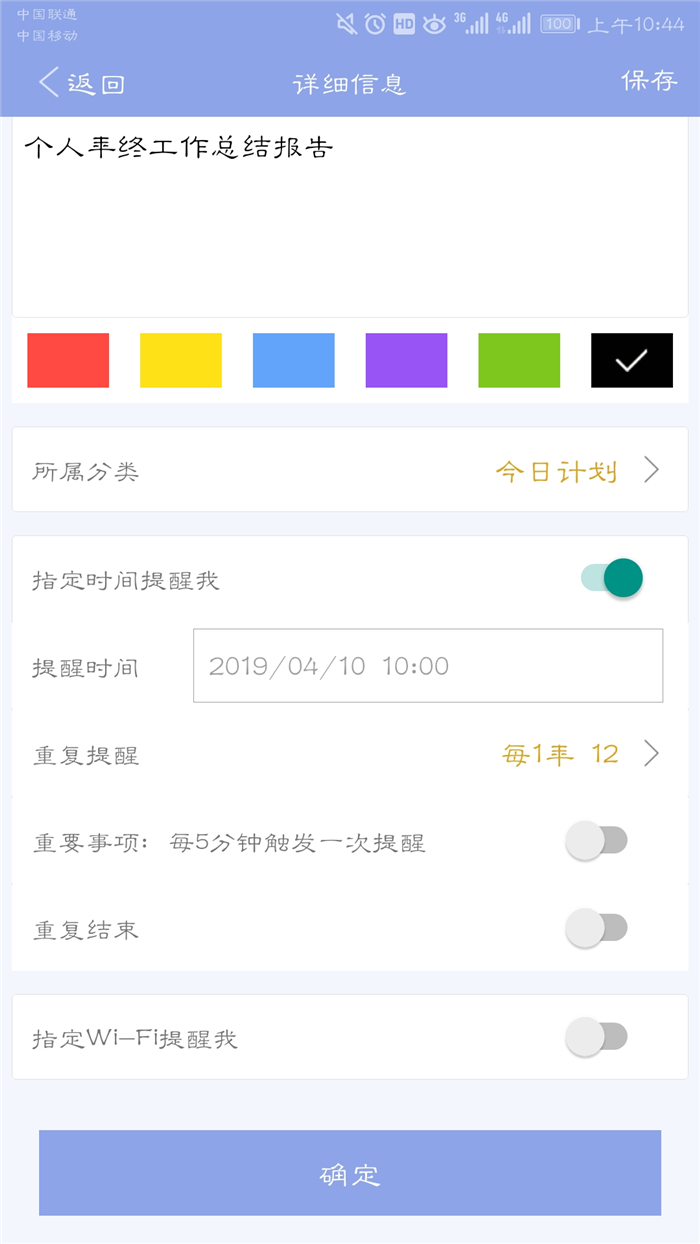Select the purple color swatch
The height and width of the screenshot is (1244, 700).
[x=407, y=360]
